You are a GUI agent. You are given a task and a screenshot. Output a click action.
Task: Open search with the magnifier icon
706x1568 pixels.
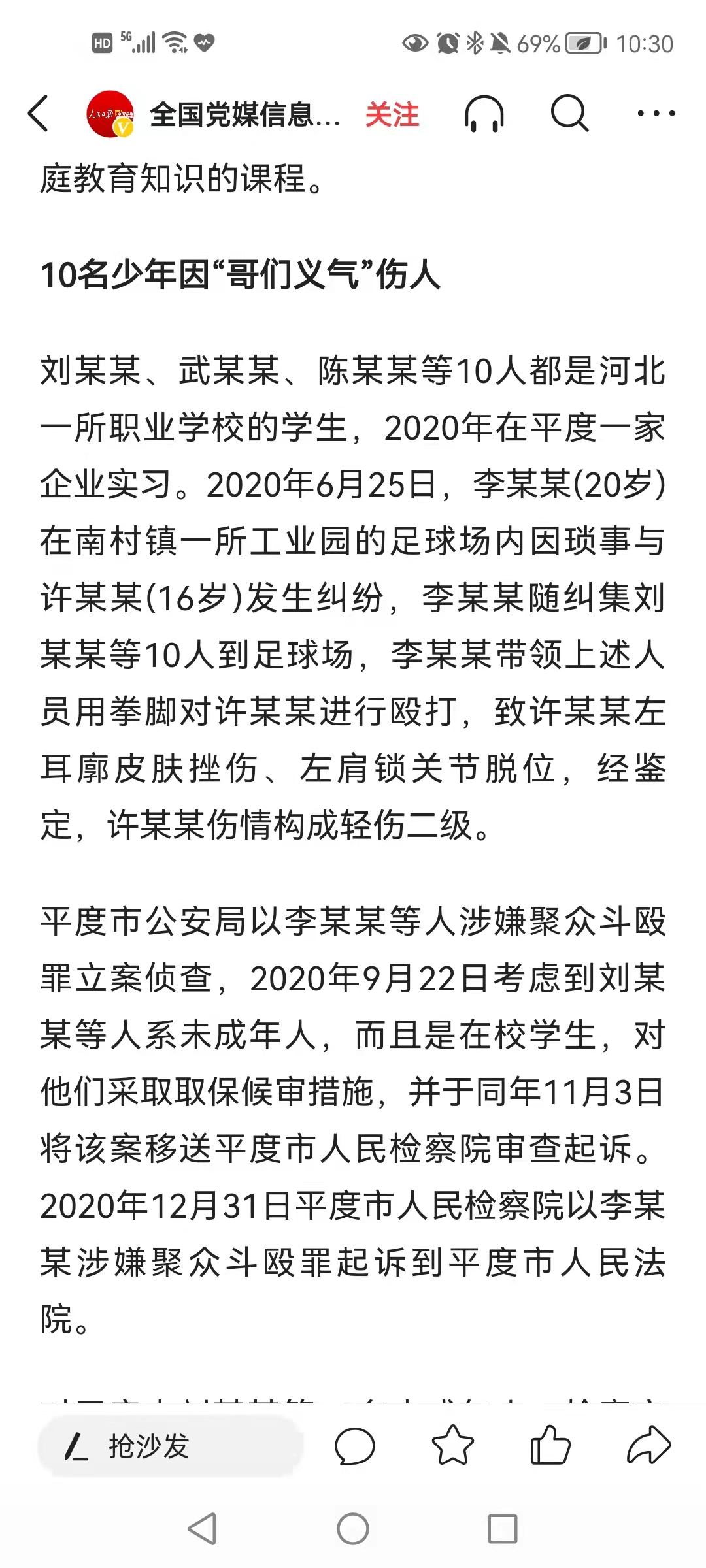569,114
